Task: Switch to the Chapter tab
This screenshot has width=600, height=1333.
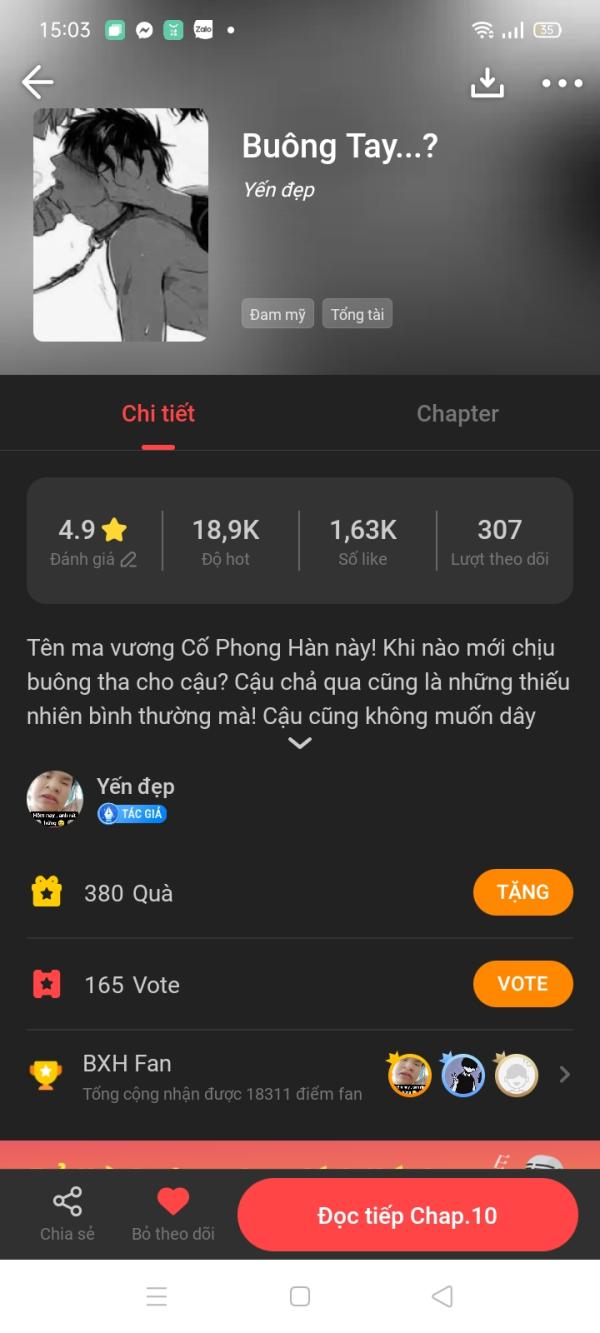Action: point(457,414)
